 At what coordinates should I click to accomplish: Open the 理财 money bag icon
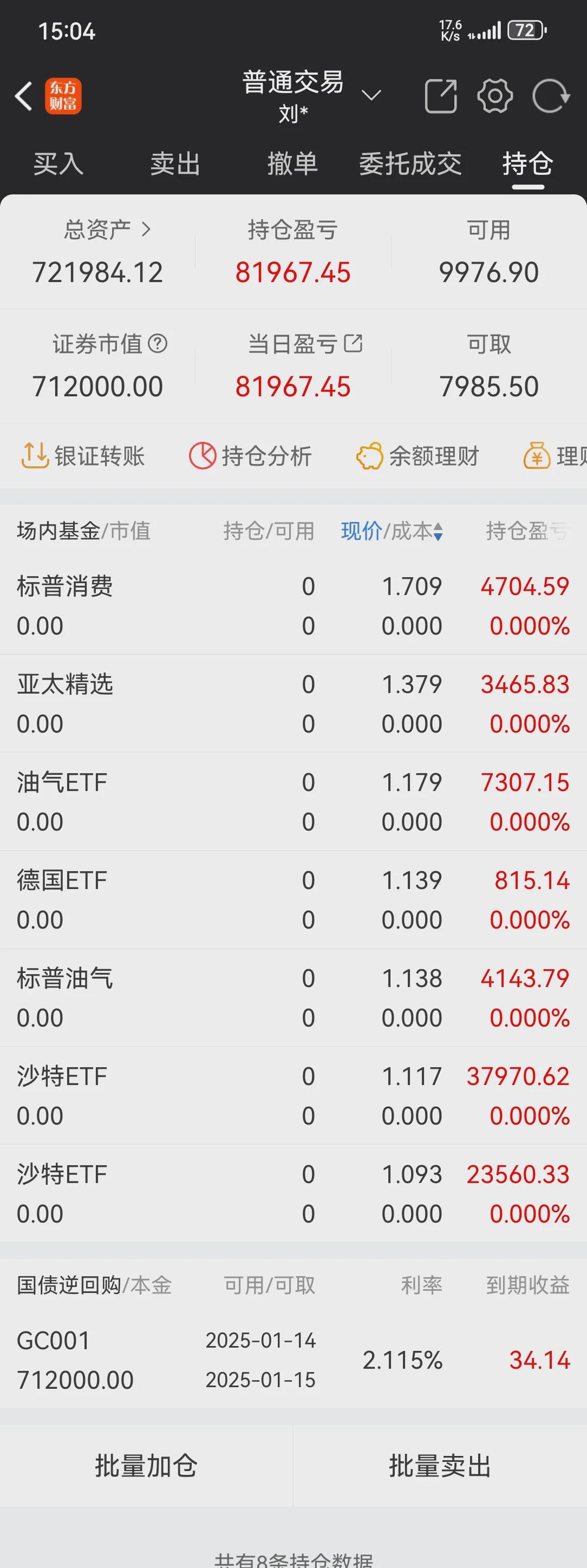tap(537, 455)
